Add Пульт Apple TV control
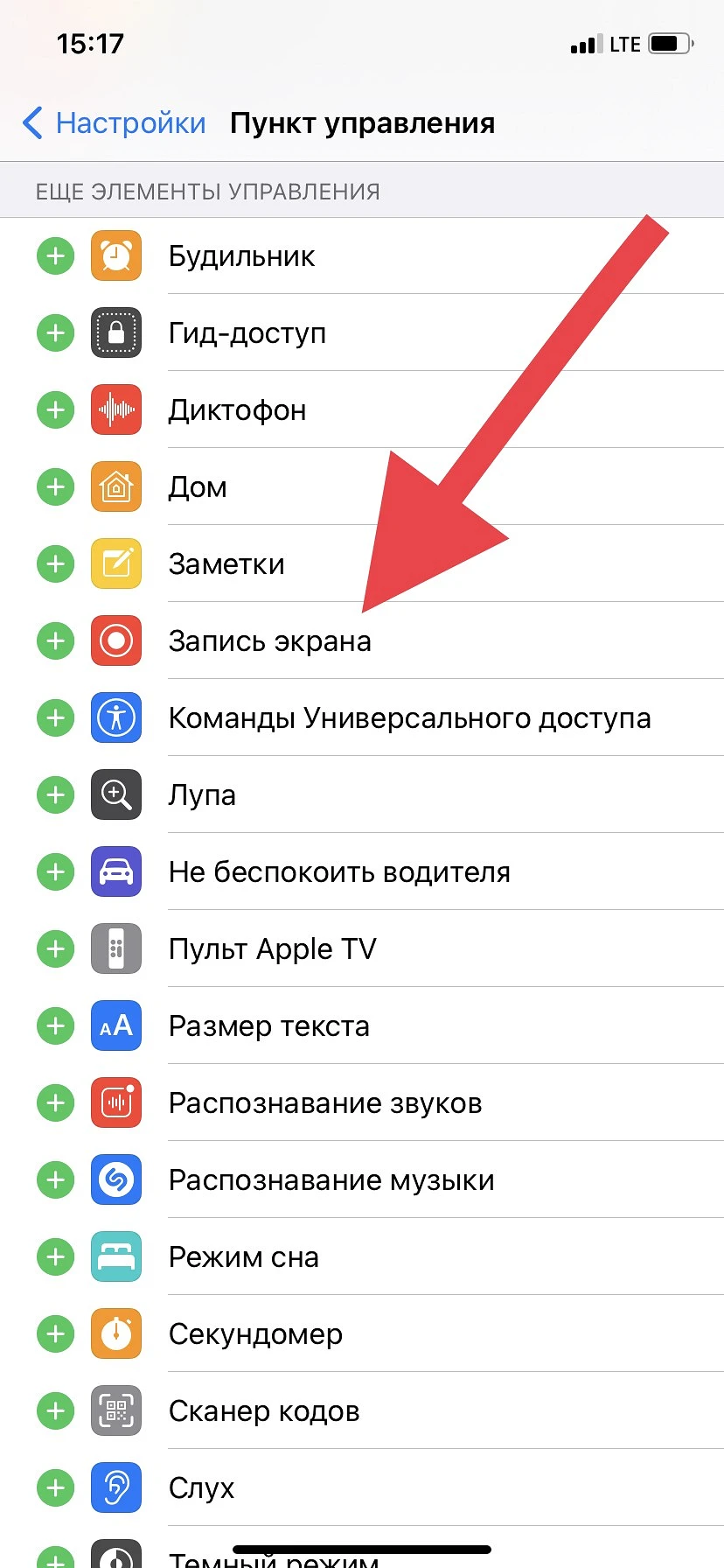Image resolution: width=724 pixels, height=1568 pixels. coord(55,949)
